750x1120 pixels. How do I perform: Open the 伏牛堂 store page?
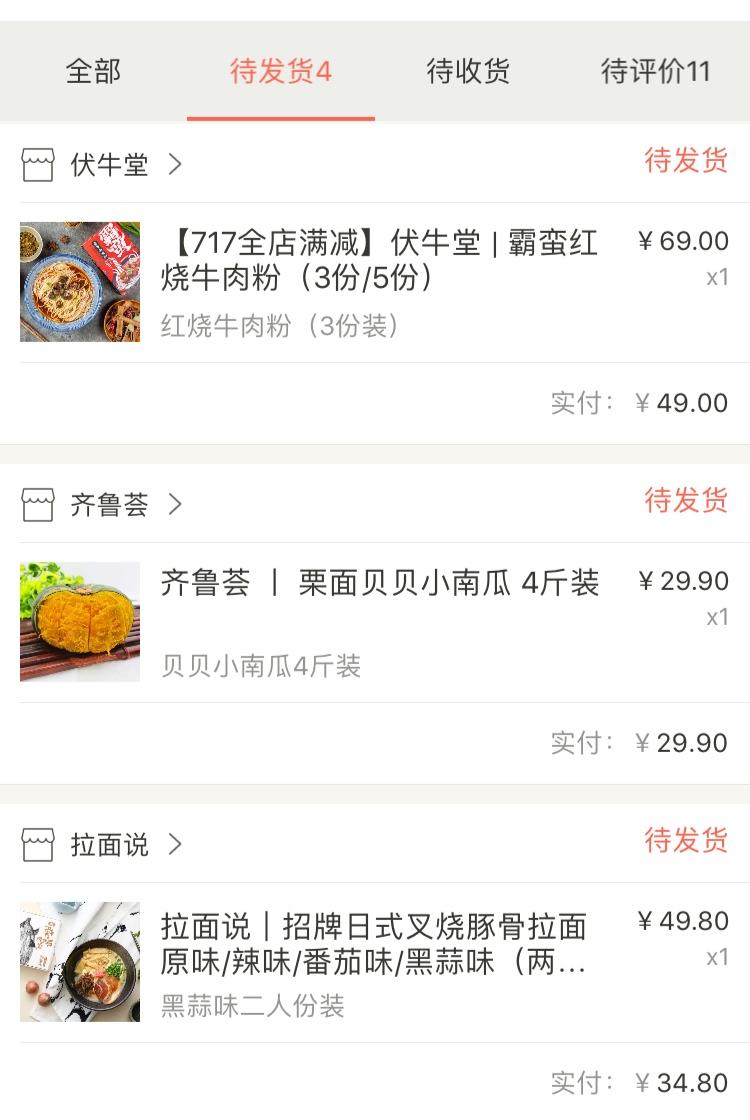pyautogui.click(x=109, y=164)
